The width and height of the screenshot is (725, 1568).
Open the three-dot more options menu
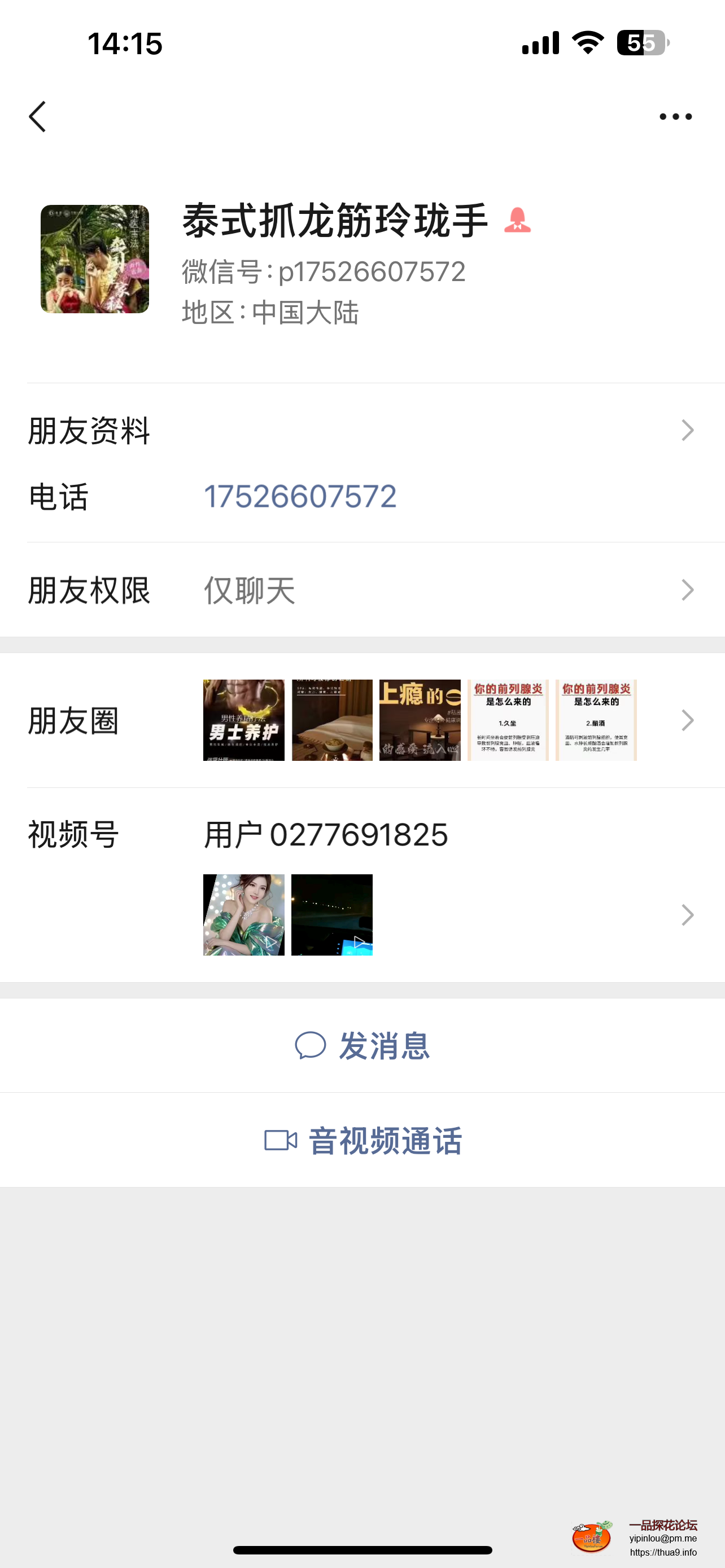675,116
